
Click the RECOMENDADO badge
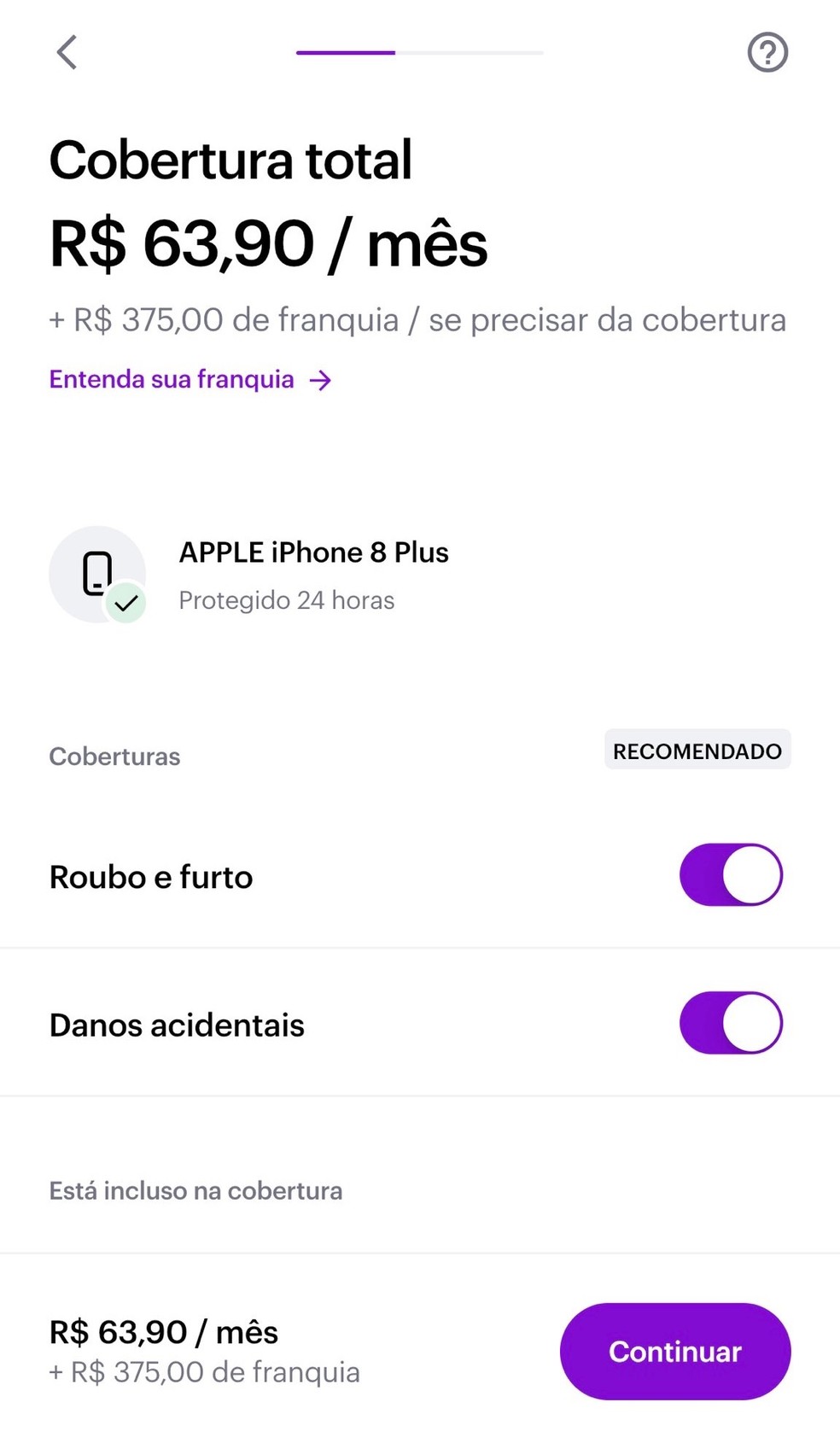click(x=697, y=751)
